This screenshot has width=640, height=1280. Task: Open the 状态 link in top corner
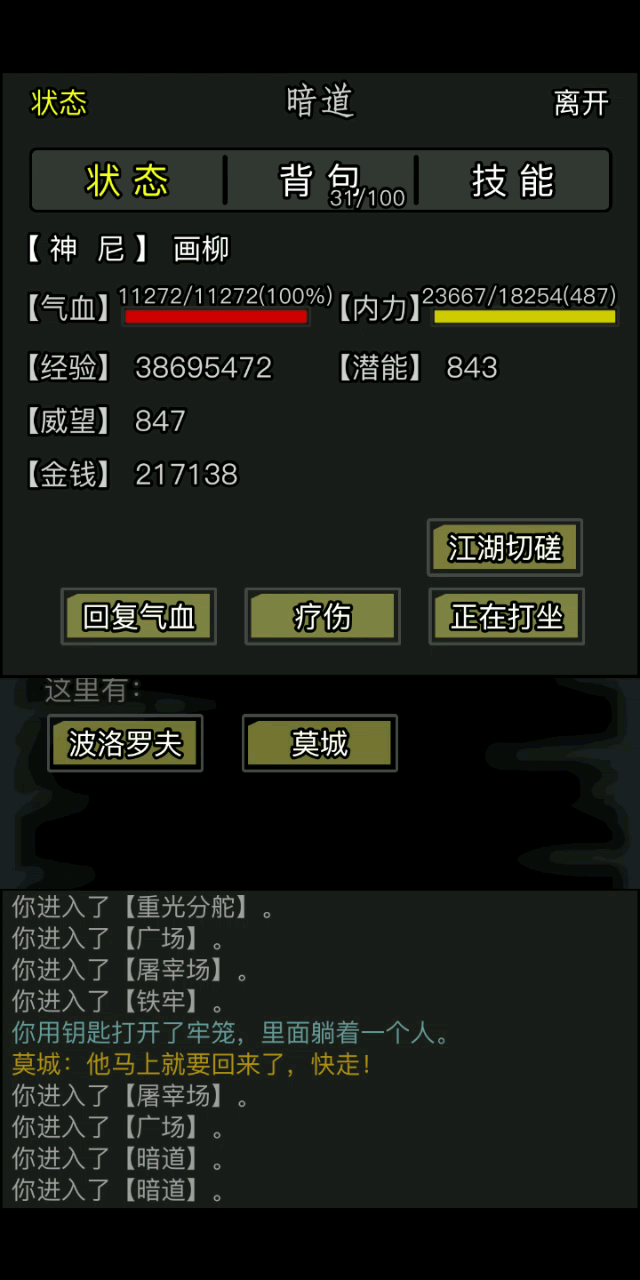click(59, 103)
